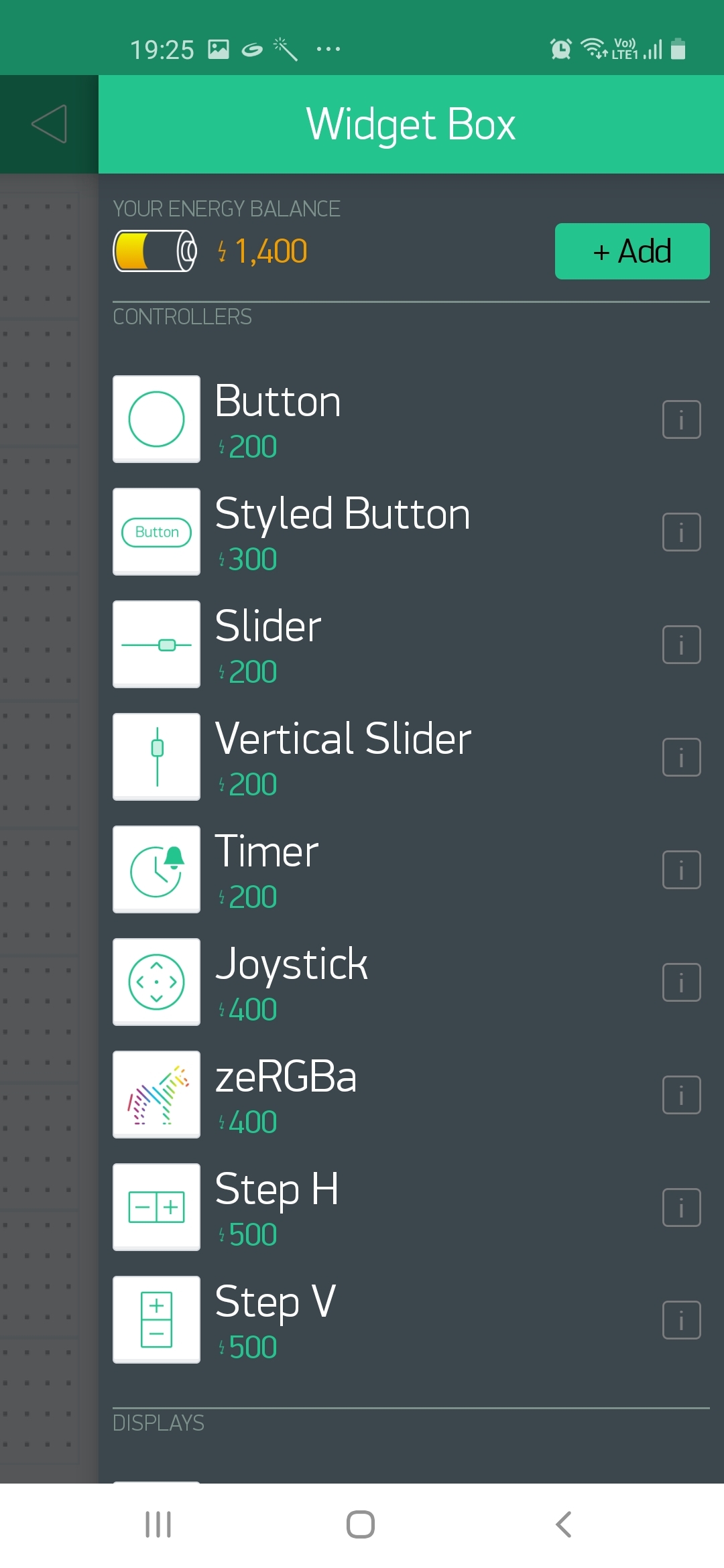This screenshot has width=724, height=1568.
Task: Open info for the zeRGBa widget
Action: click(x=681, y=1094)
